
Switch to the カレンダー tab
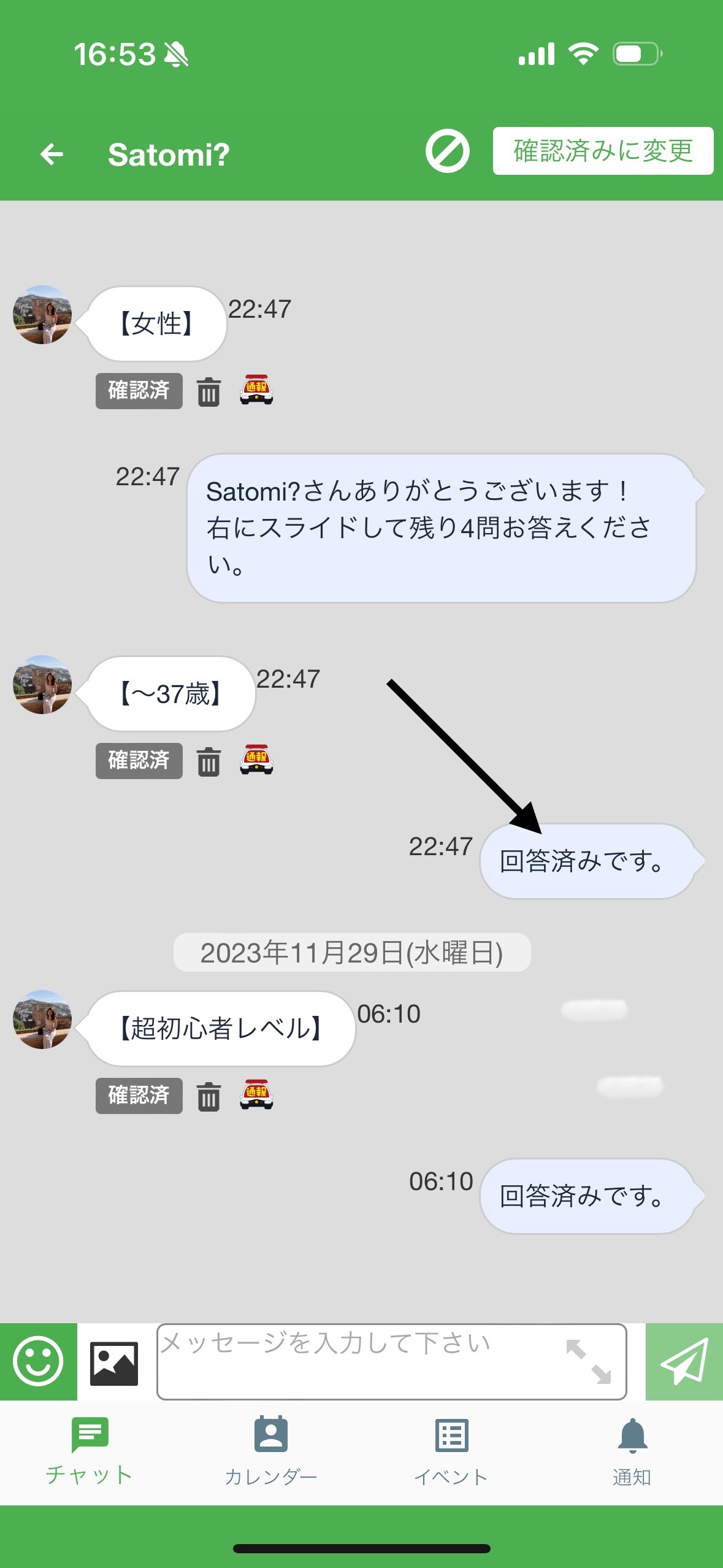[271, 1451]
